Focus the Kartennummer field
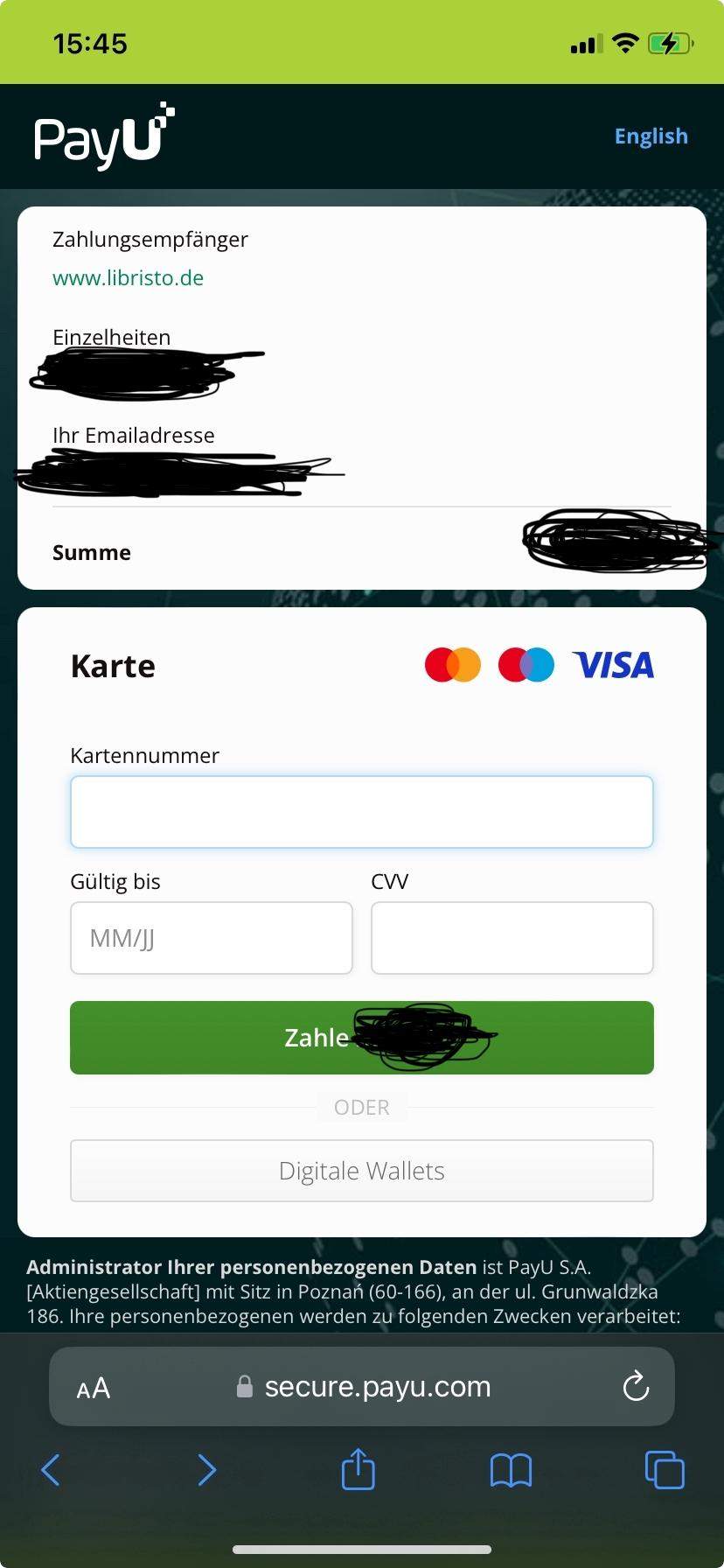The image size is (724, 1568). [361, 812]
